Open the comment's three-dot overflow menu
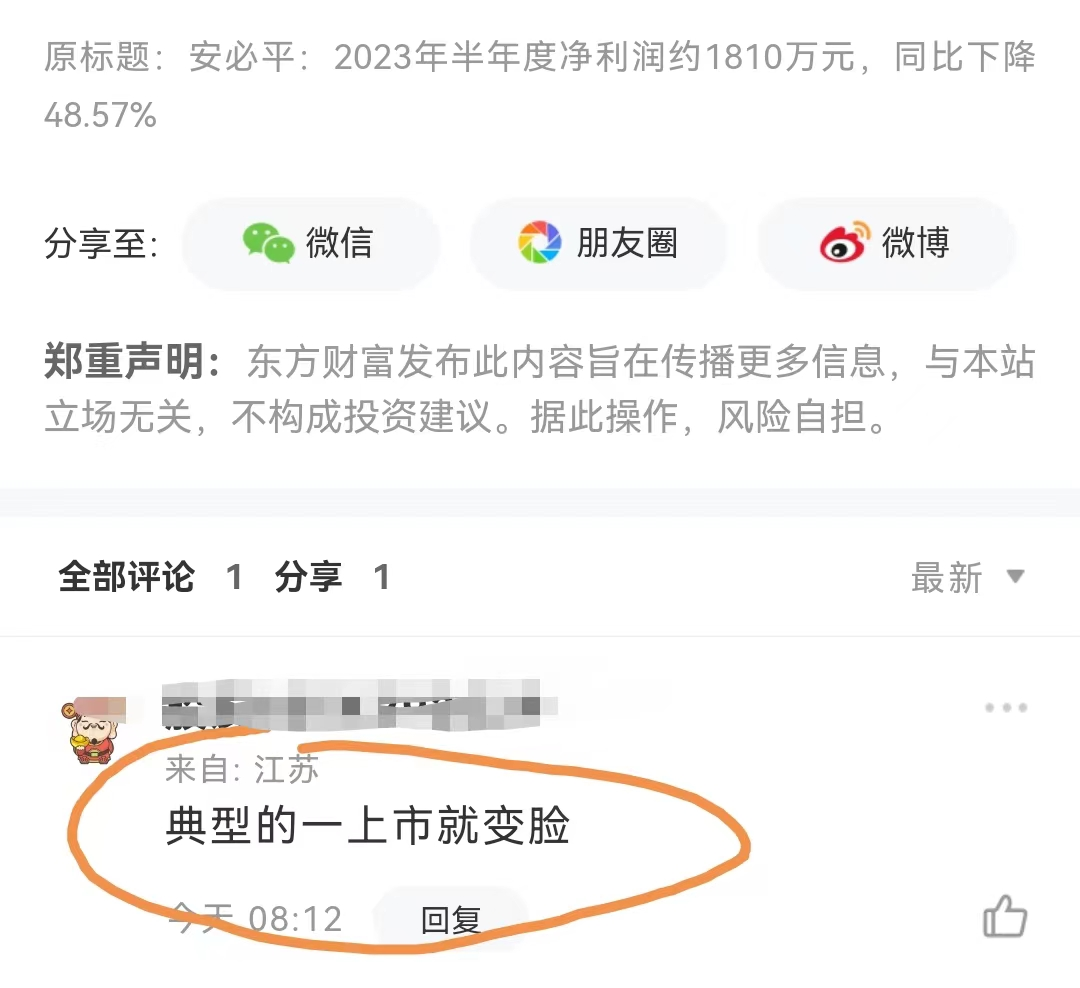1080x988 pixels. (1005, 707)
